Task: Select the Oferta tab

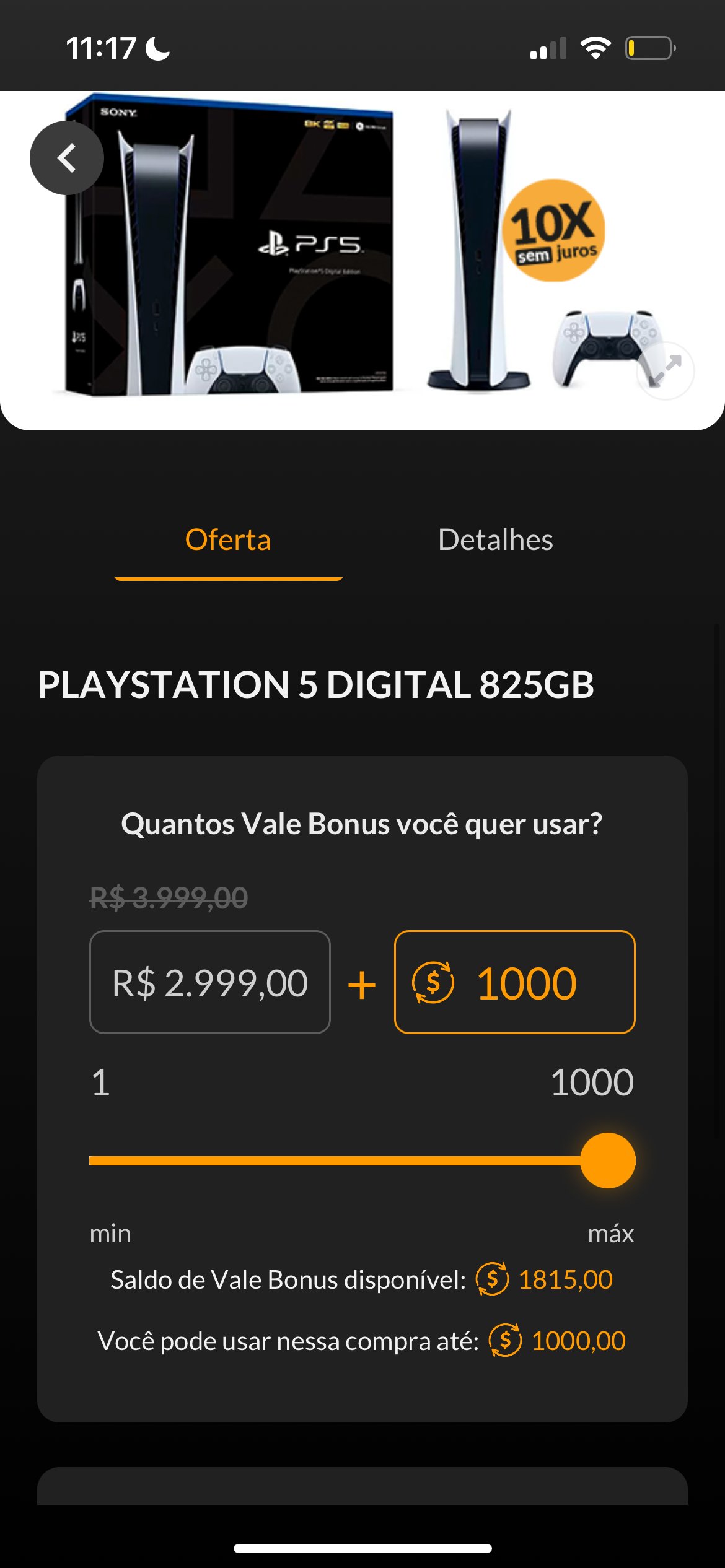Action: (x=228, y=540)
